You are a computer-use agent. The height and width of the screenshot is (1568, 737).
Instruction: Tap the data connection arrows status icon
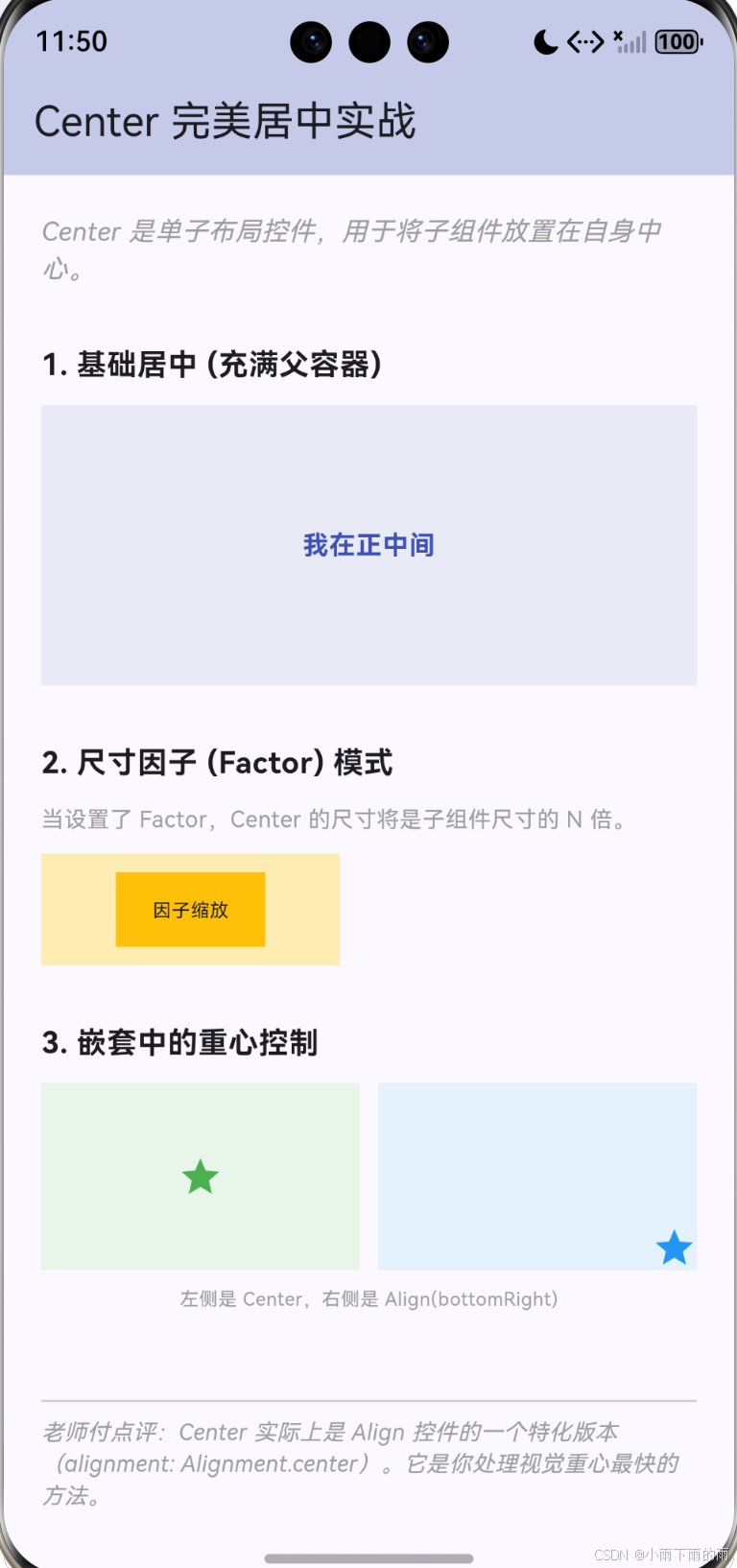coord(584,41)
